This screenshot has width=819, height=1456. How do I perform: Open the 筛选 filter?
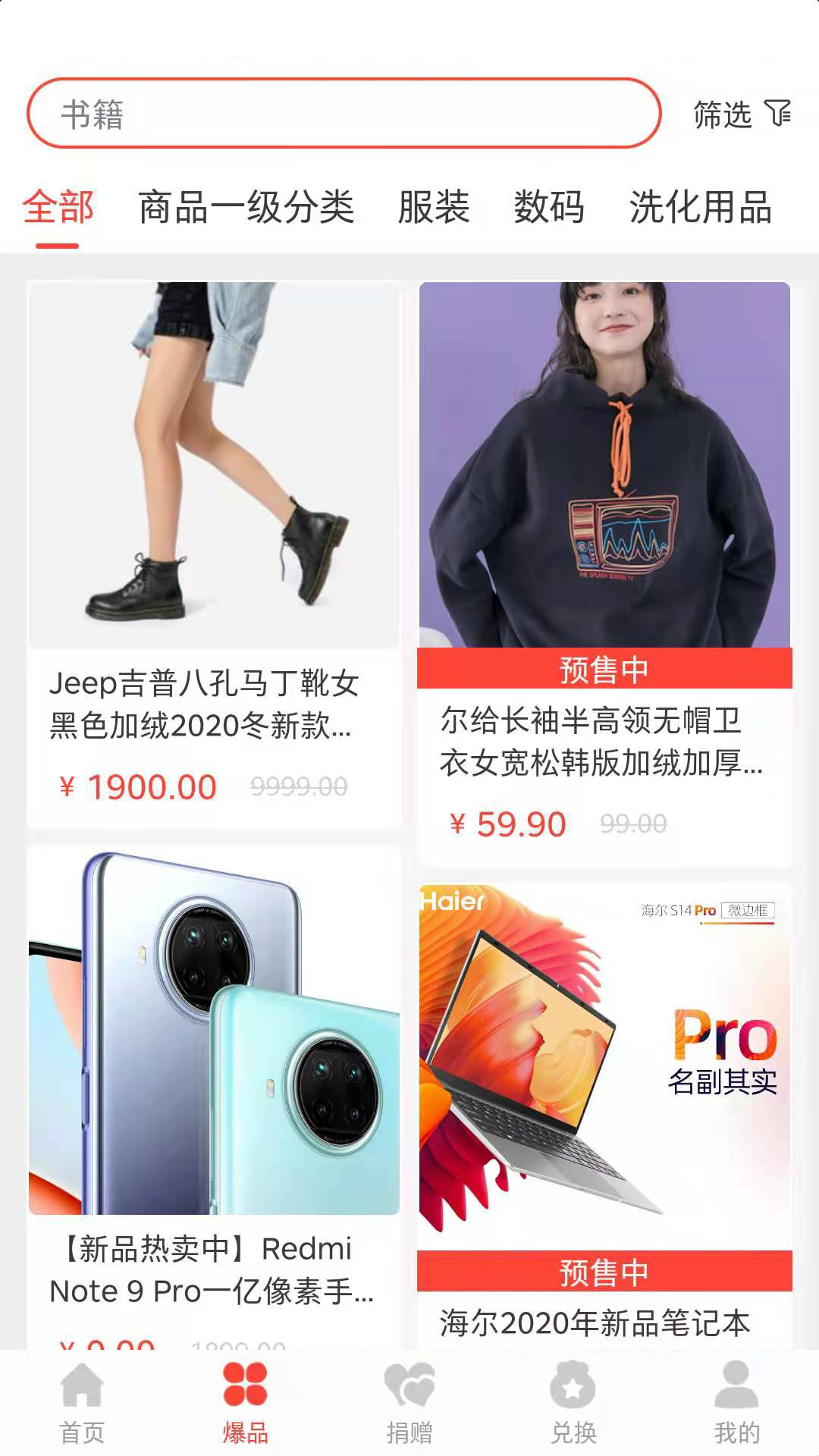(x=742, y=114)
